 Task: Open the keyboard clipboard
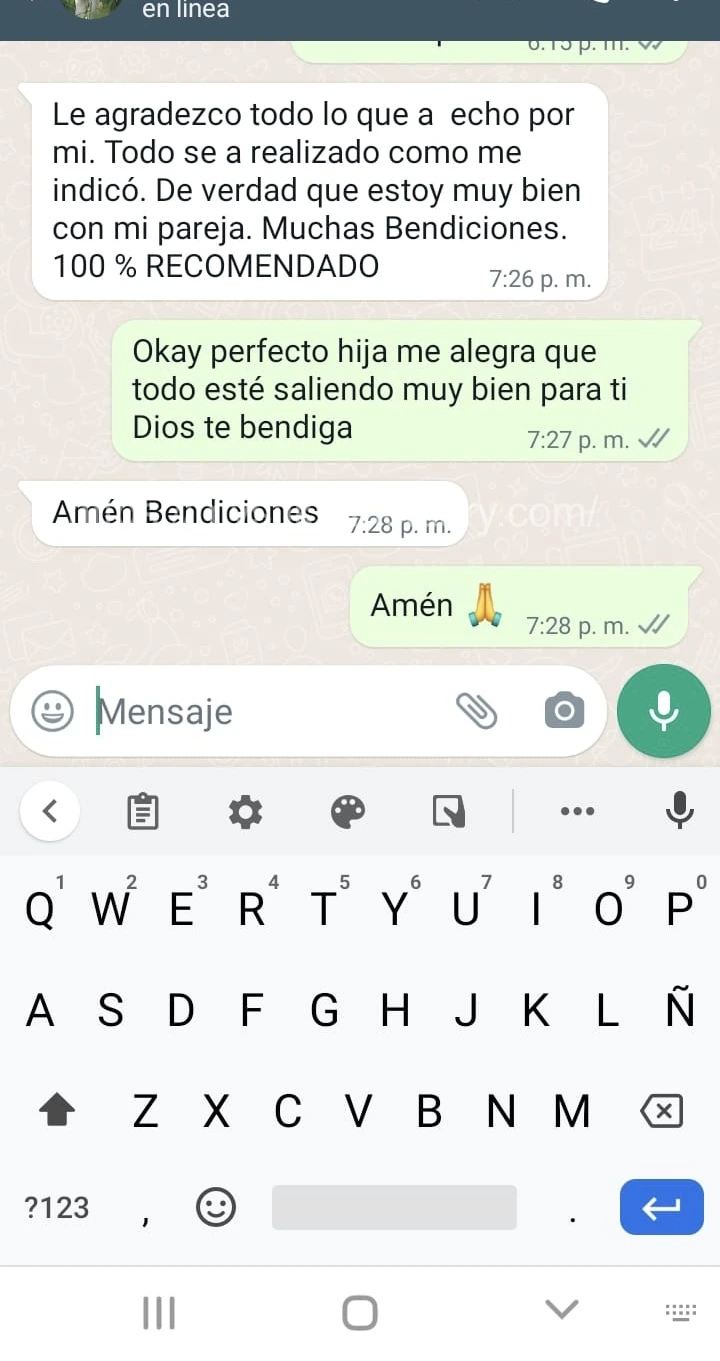click(143, 811)
